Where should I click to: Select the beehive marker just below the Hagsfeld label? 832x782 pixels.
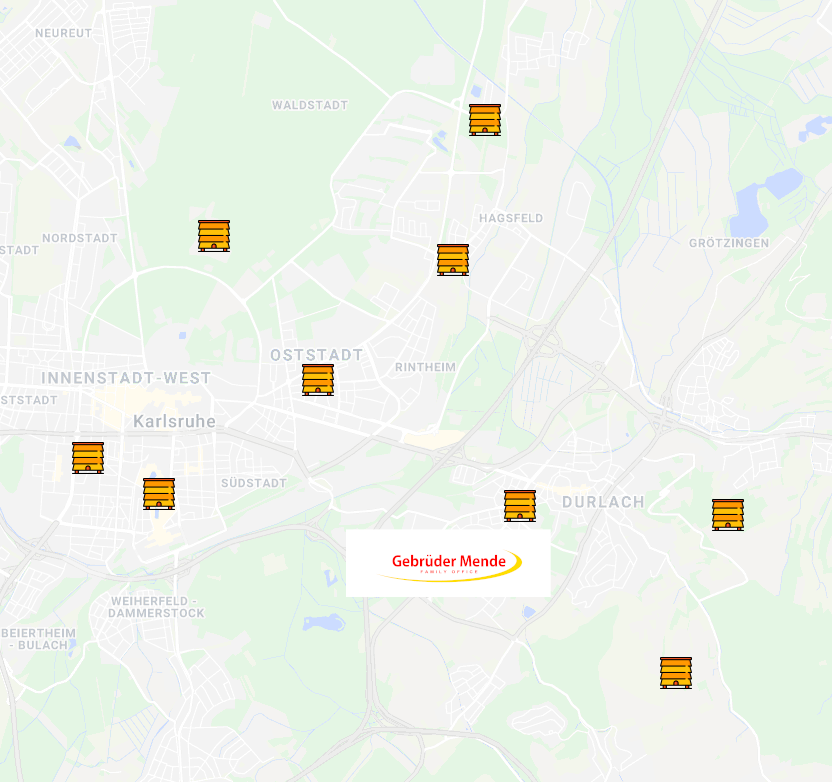tap(453, 260)
